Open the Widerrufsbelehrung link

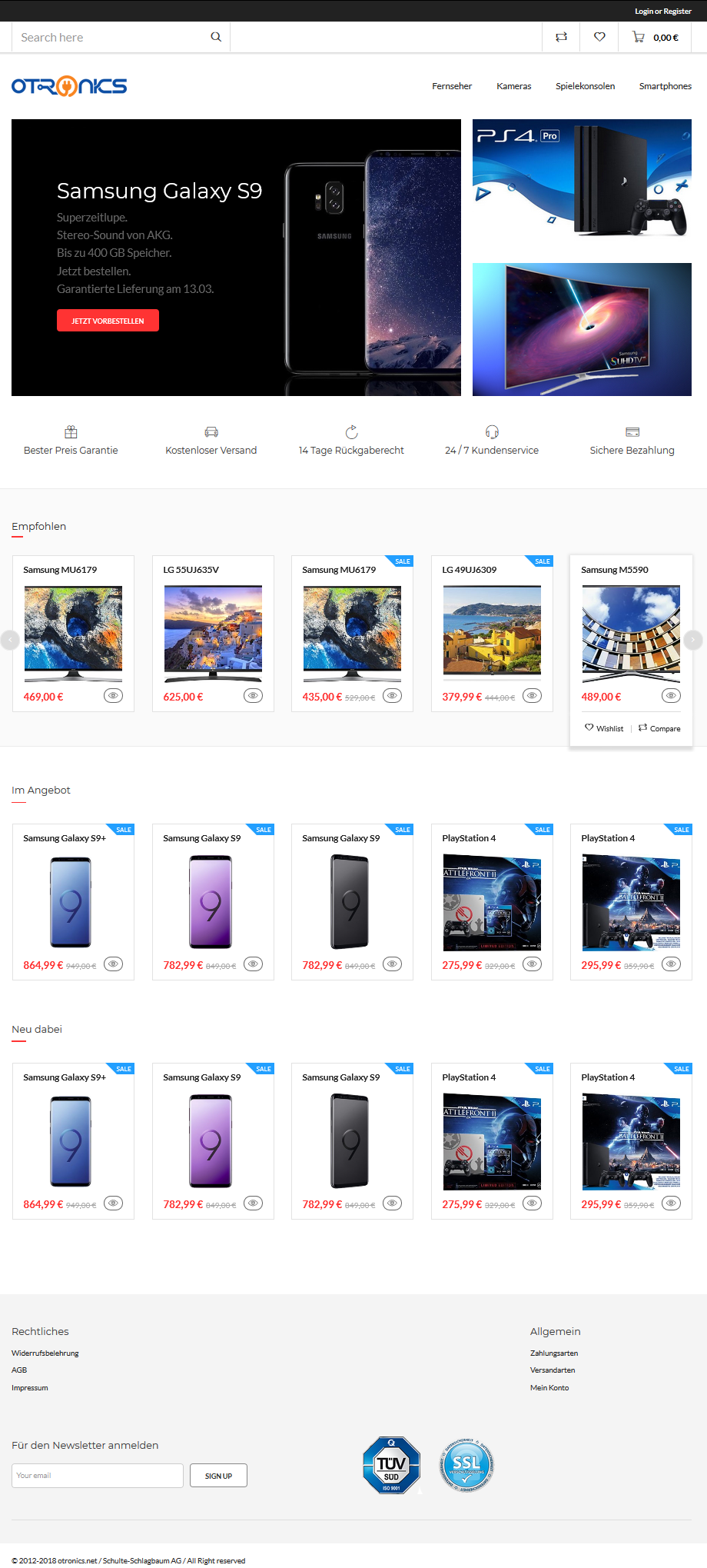(x=45, y=1353)
